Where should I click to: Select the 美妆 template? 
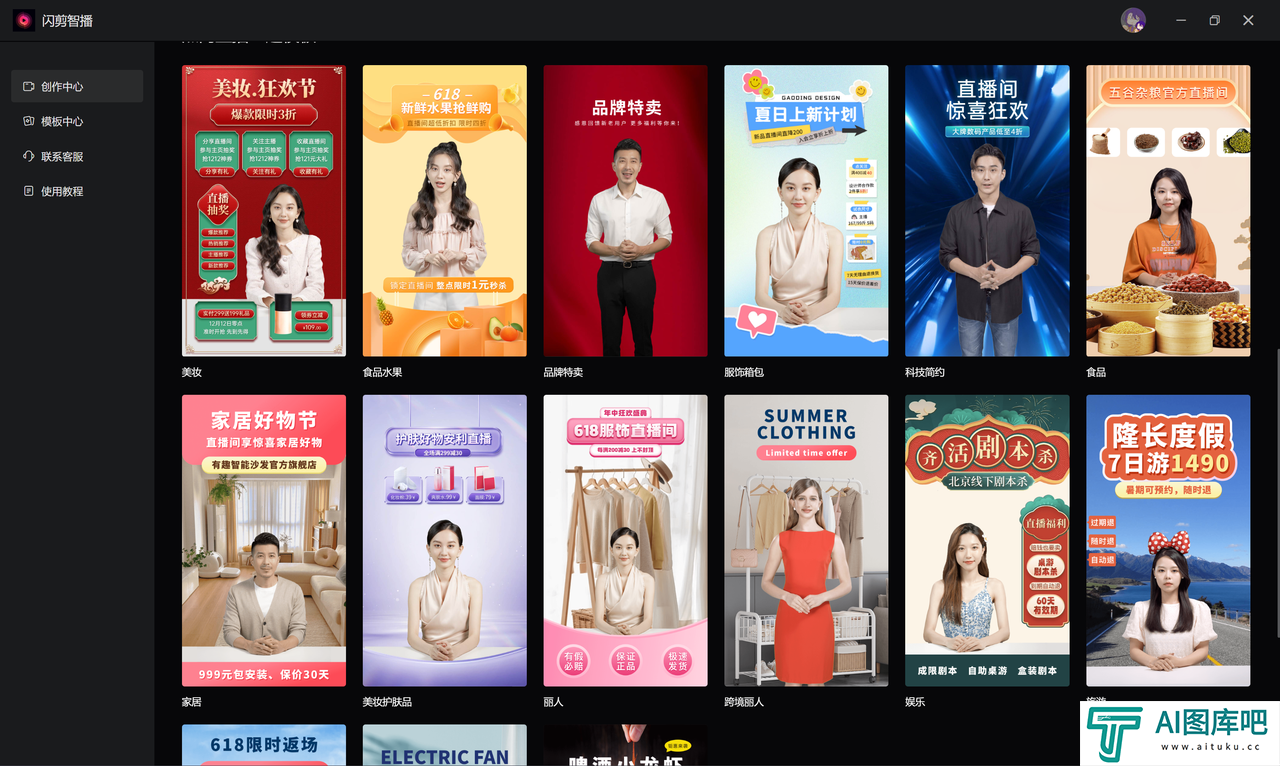tap(264, 210)
